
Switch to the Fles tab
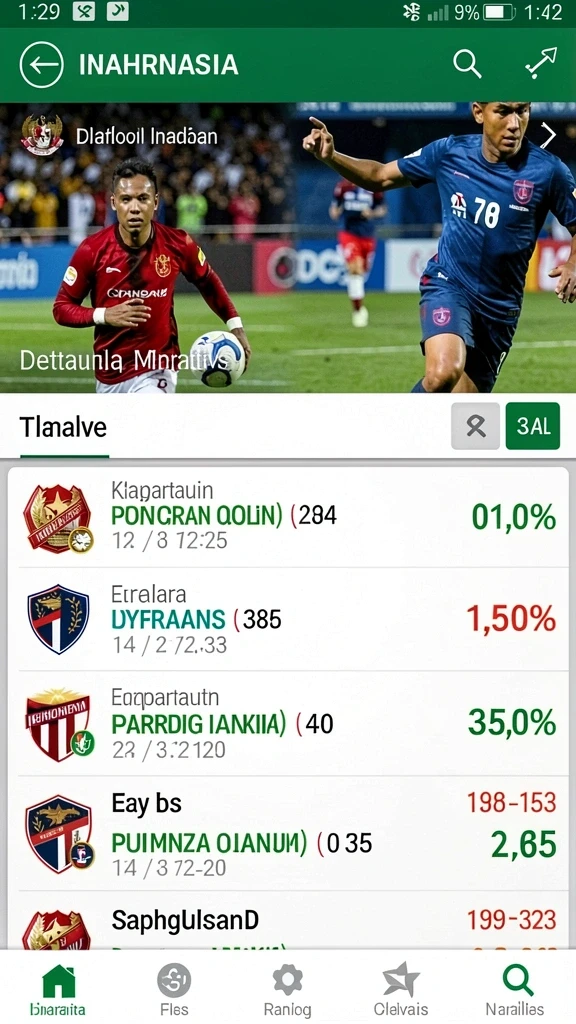(174, 989)
